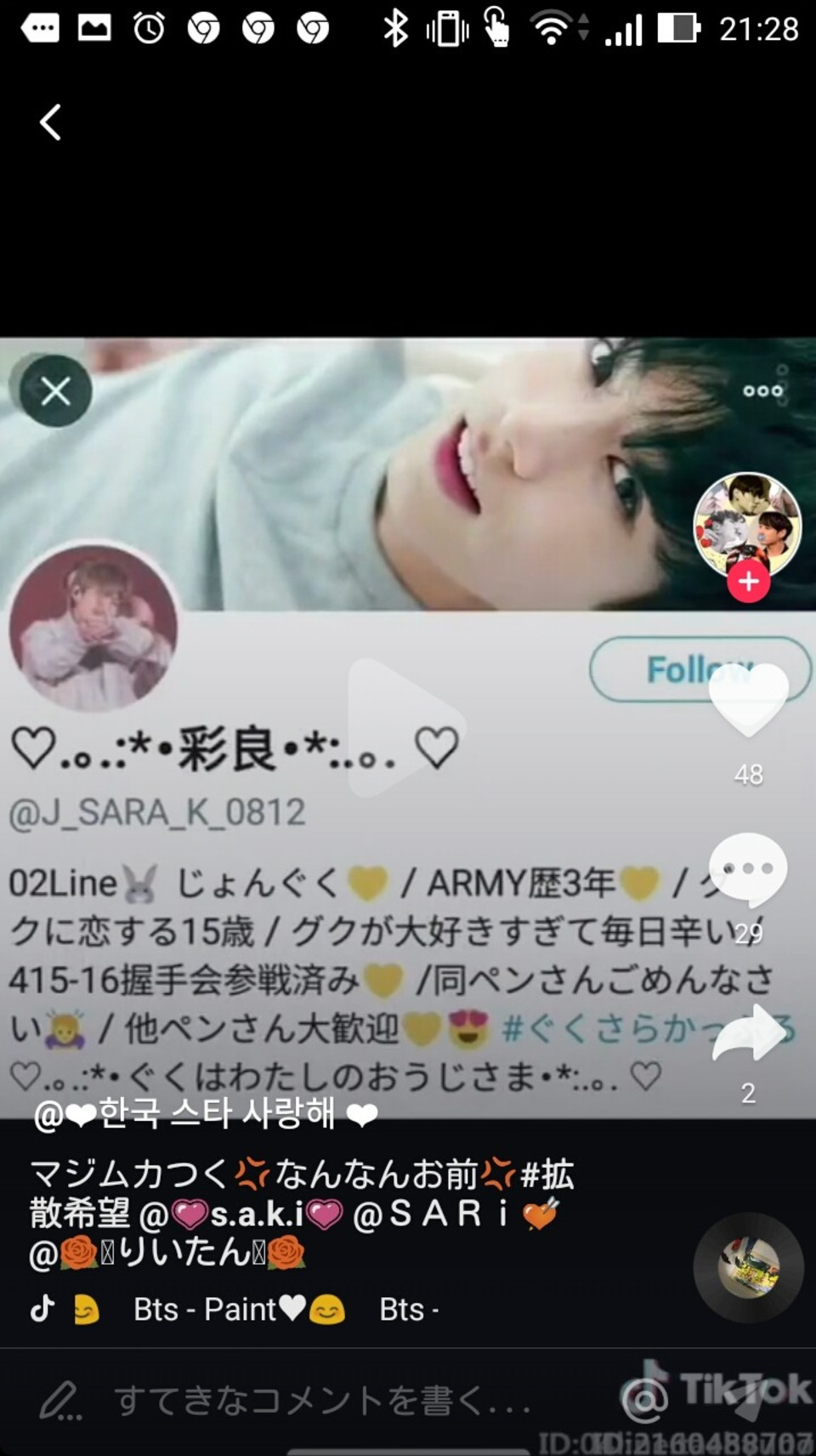The width and height of the screenshot is (816, 1456).
Task: Open the @한국 스타 사랑해 username
Action: tap(205, 1113)
